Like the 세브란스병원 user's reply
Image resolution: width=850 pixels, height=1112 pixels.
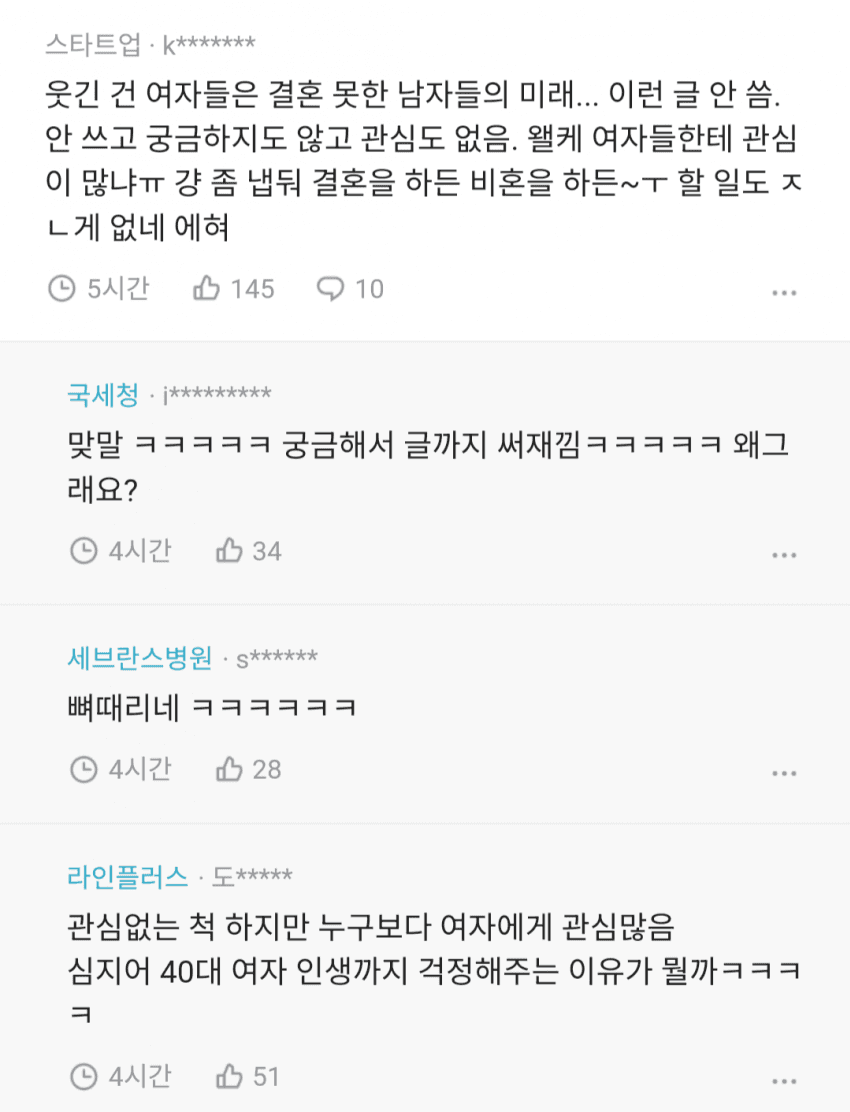pos(230,769)
